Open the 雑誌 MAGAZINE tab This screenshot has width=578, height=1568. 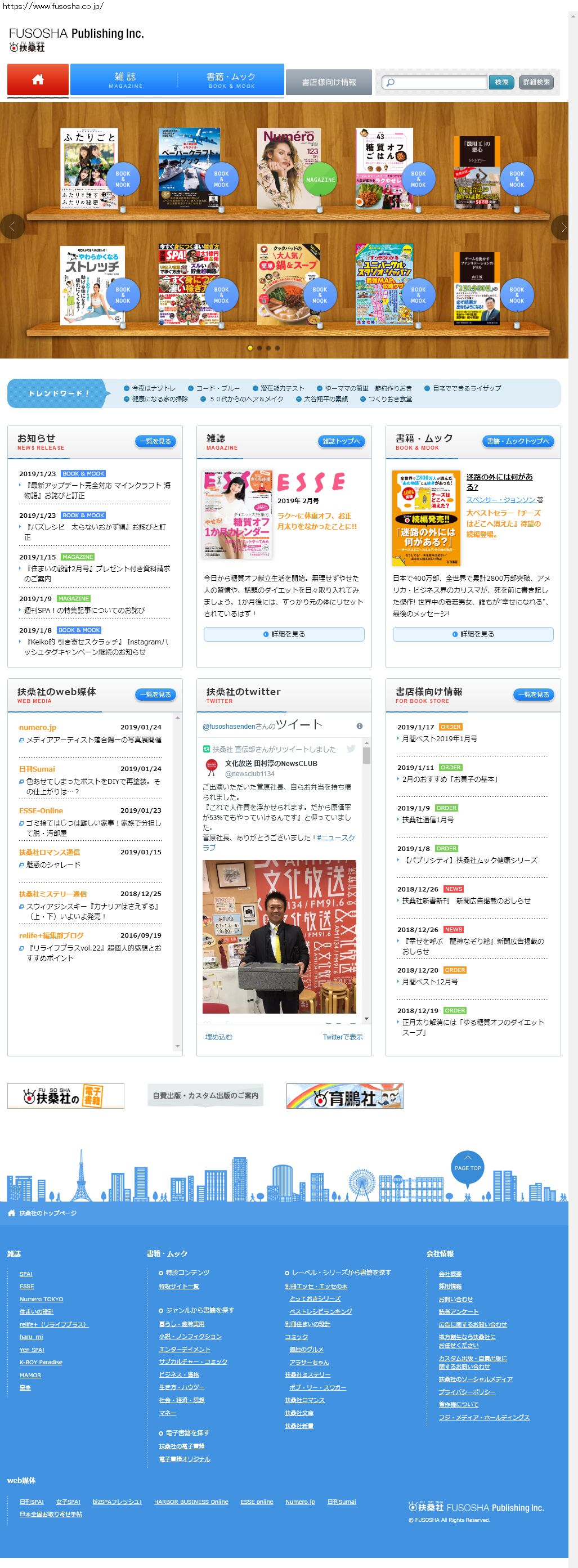pyautogui.click(x=126, y=80)
